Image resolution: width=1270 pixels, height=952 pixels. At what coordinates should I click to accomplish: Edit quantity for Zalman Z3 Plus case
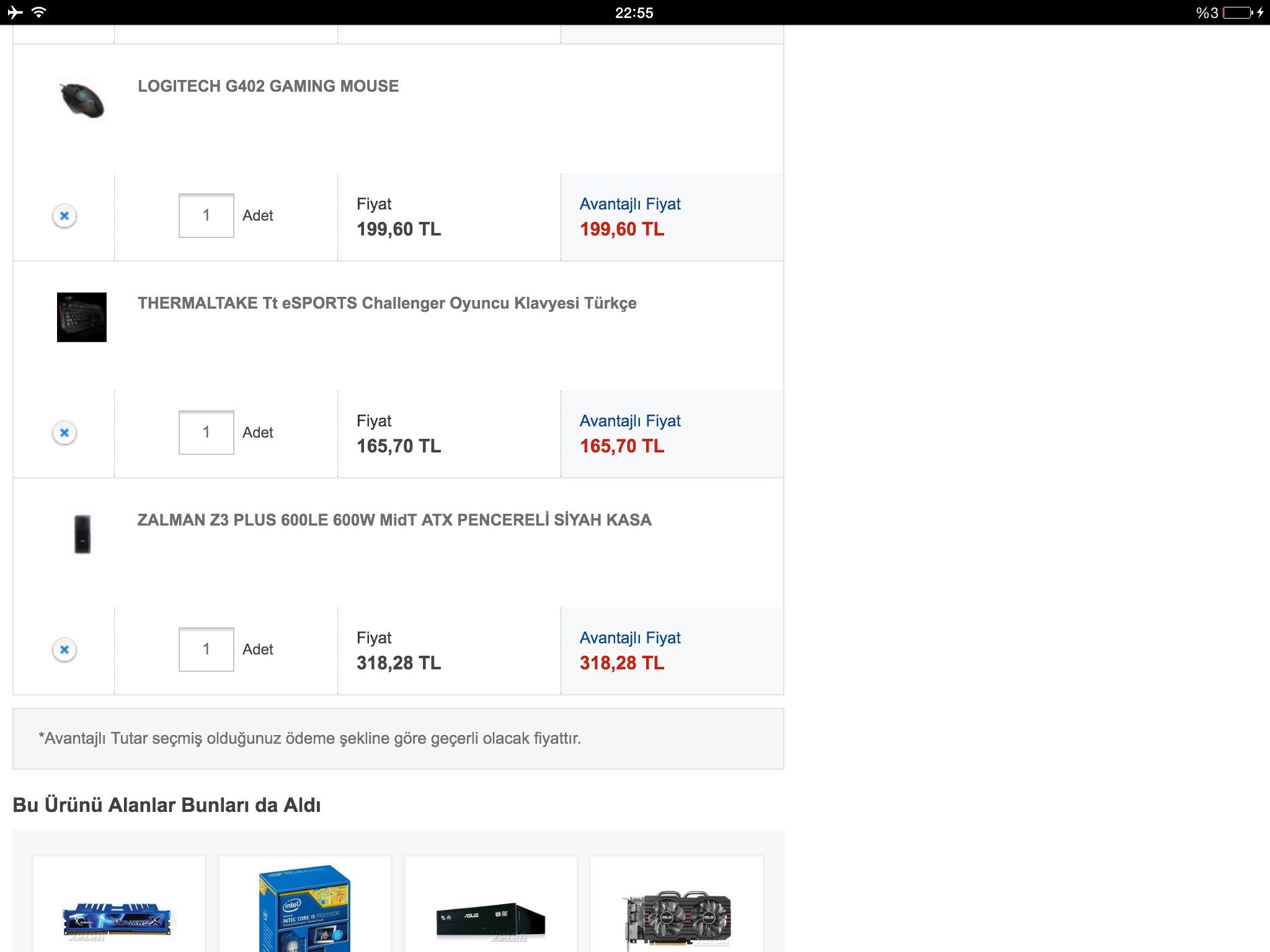click(206, 650)
